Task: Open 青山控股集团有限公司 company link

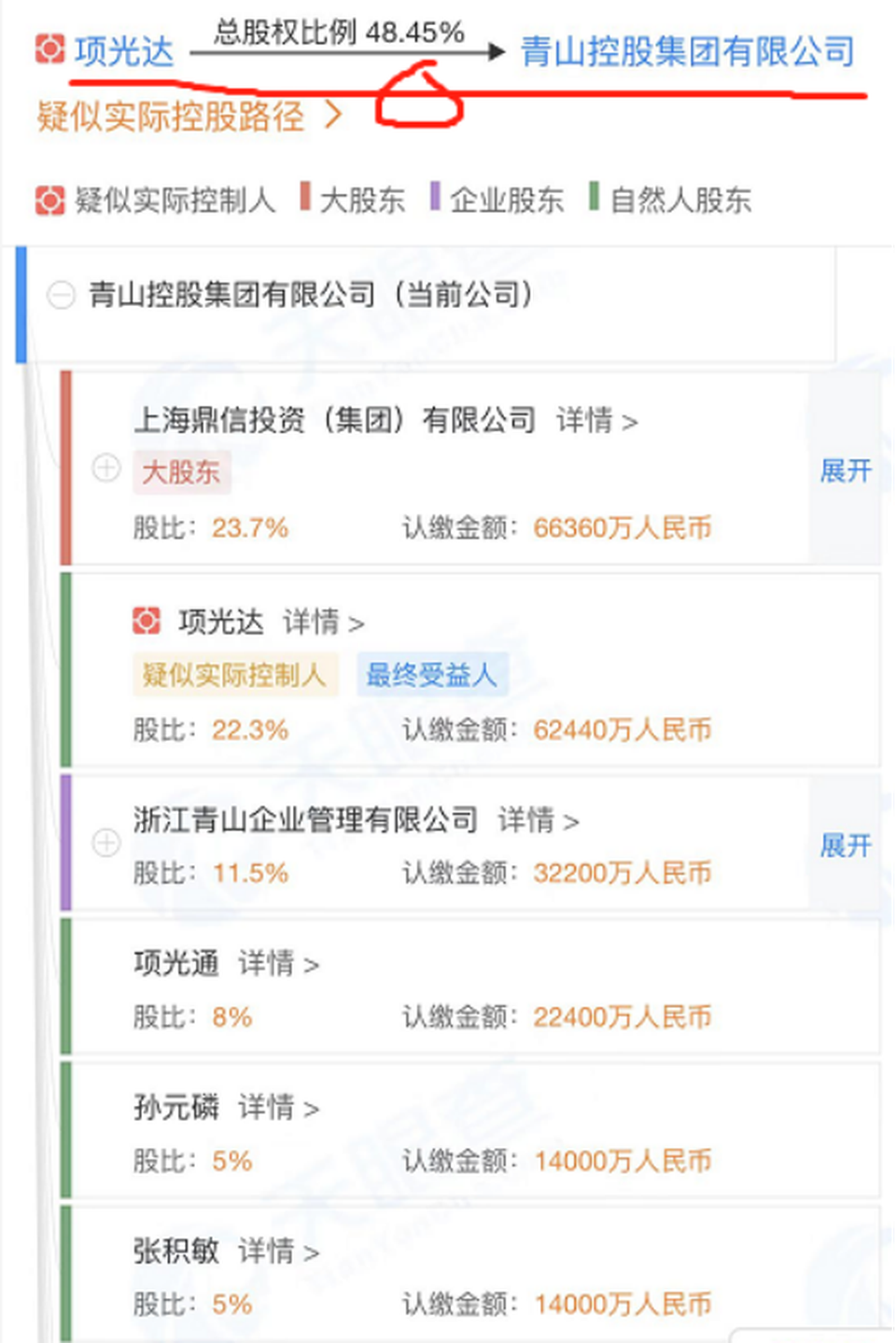Action: click(687, 51)
